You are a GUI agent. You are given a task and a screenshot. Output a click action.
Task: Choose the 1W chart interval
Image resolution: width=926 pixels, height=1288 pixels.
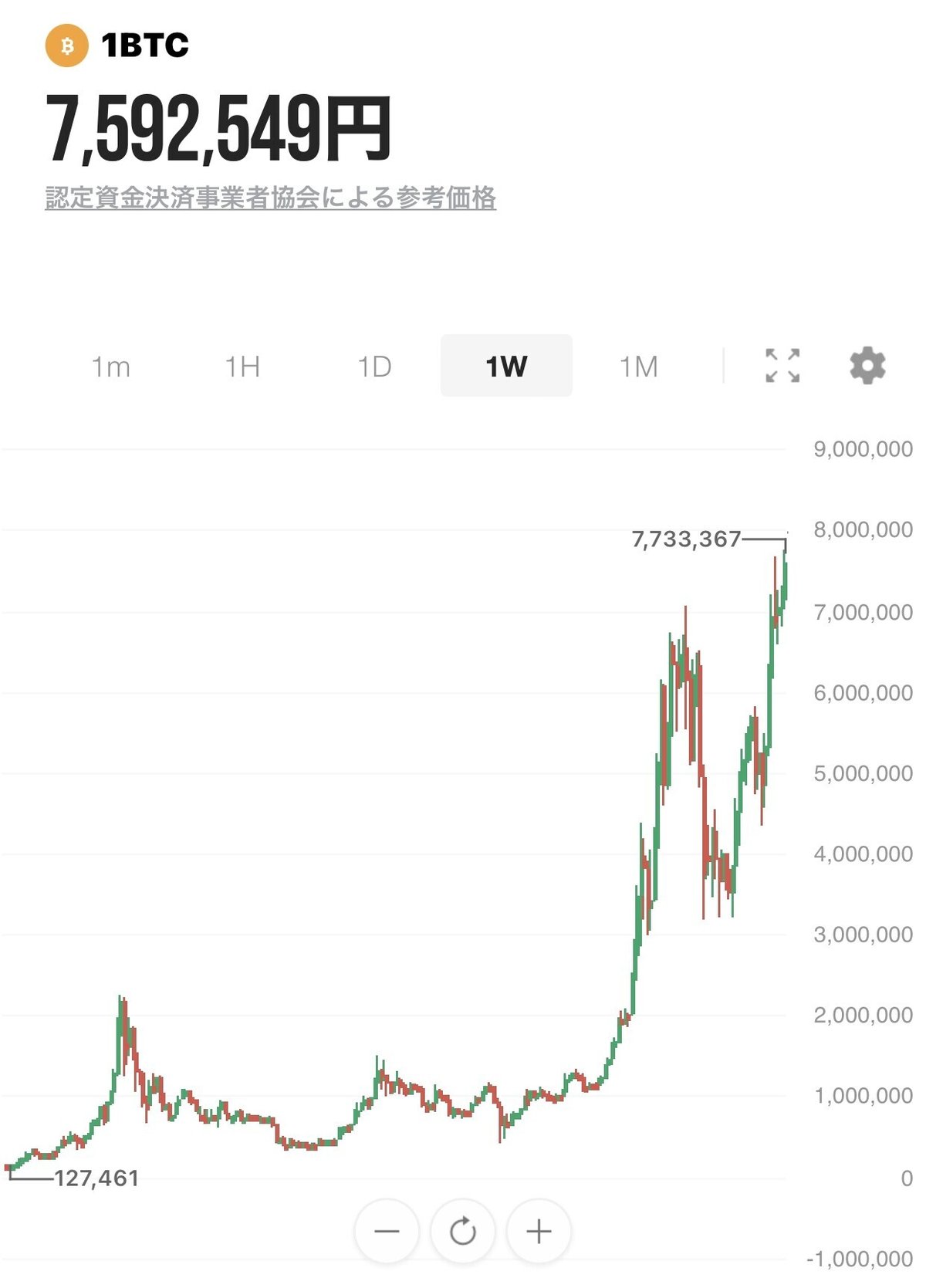[x=506, y=367]
